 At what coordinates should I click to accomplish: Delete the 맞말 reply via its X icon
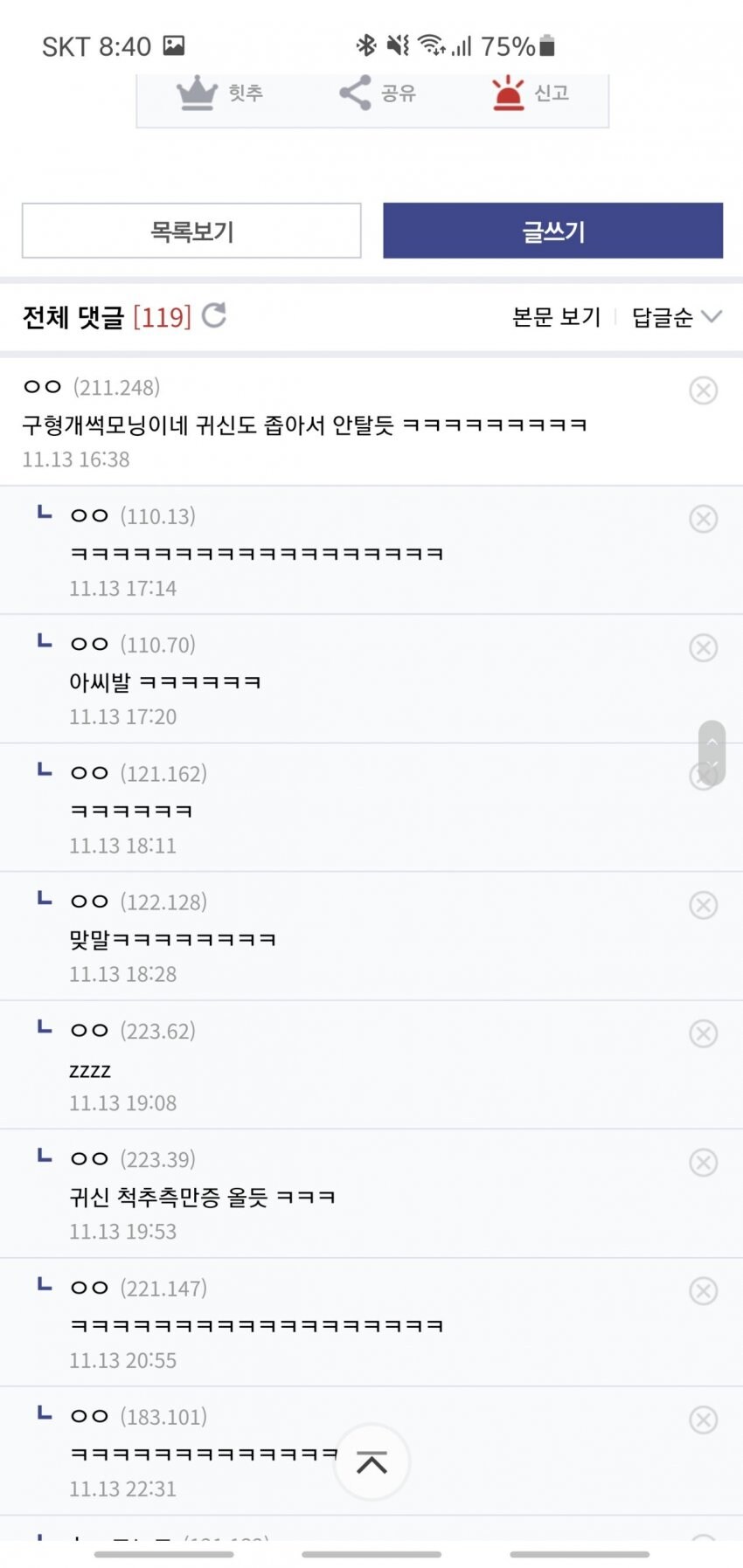click(x=704, y=906)
